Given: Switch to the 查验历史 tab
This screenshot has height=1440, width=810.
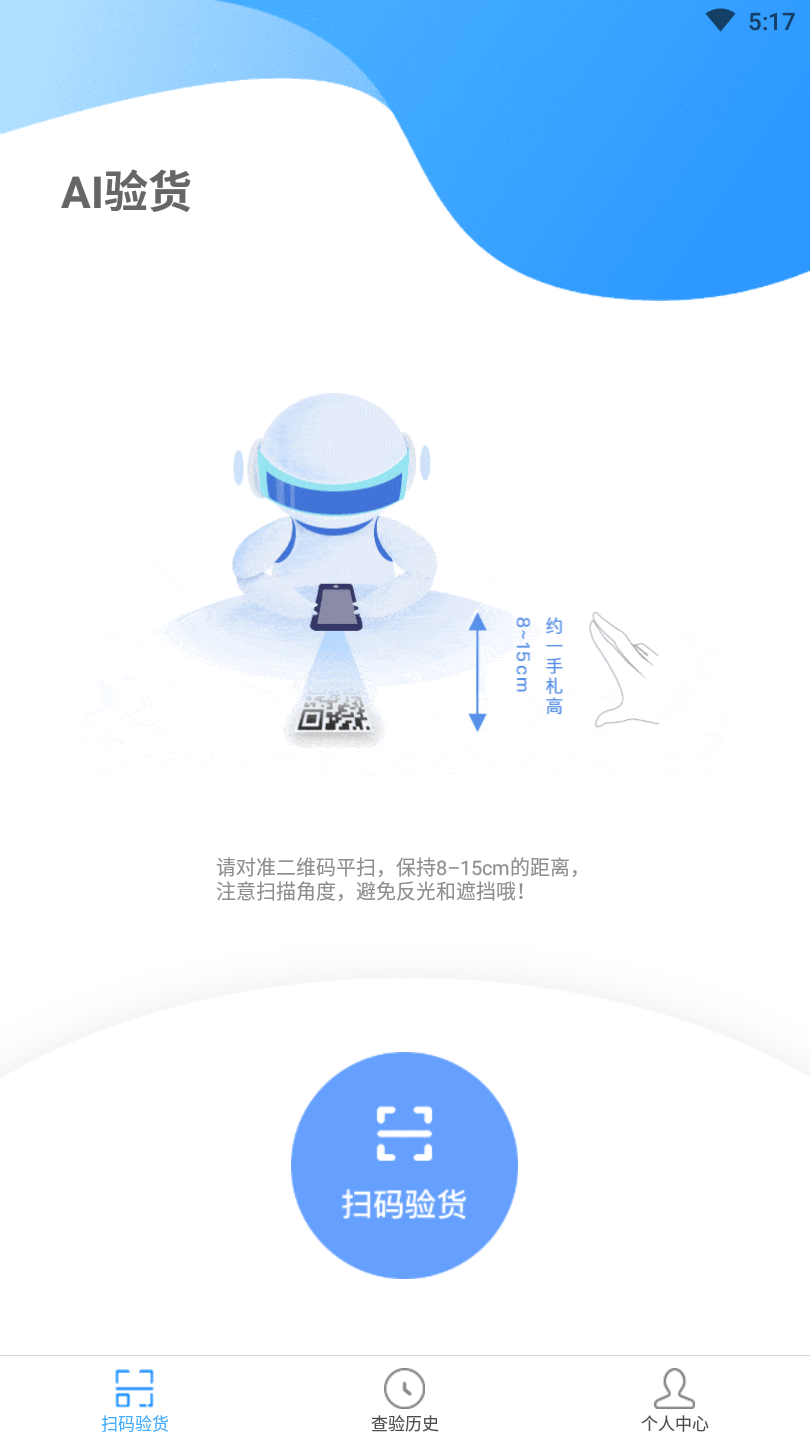Looking at the screenshot, I should pos(404,1400).
